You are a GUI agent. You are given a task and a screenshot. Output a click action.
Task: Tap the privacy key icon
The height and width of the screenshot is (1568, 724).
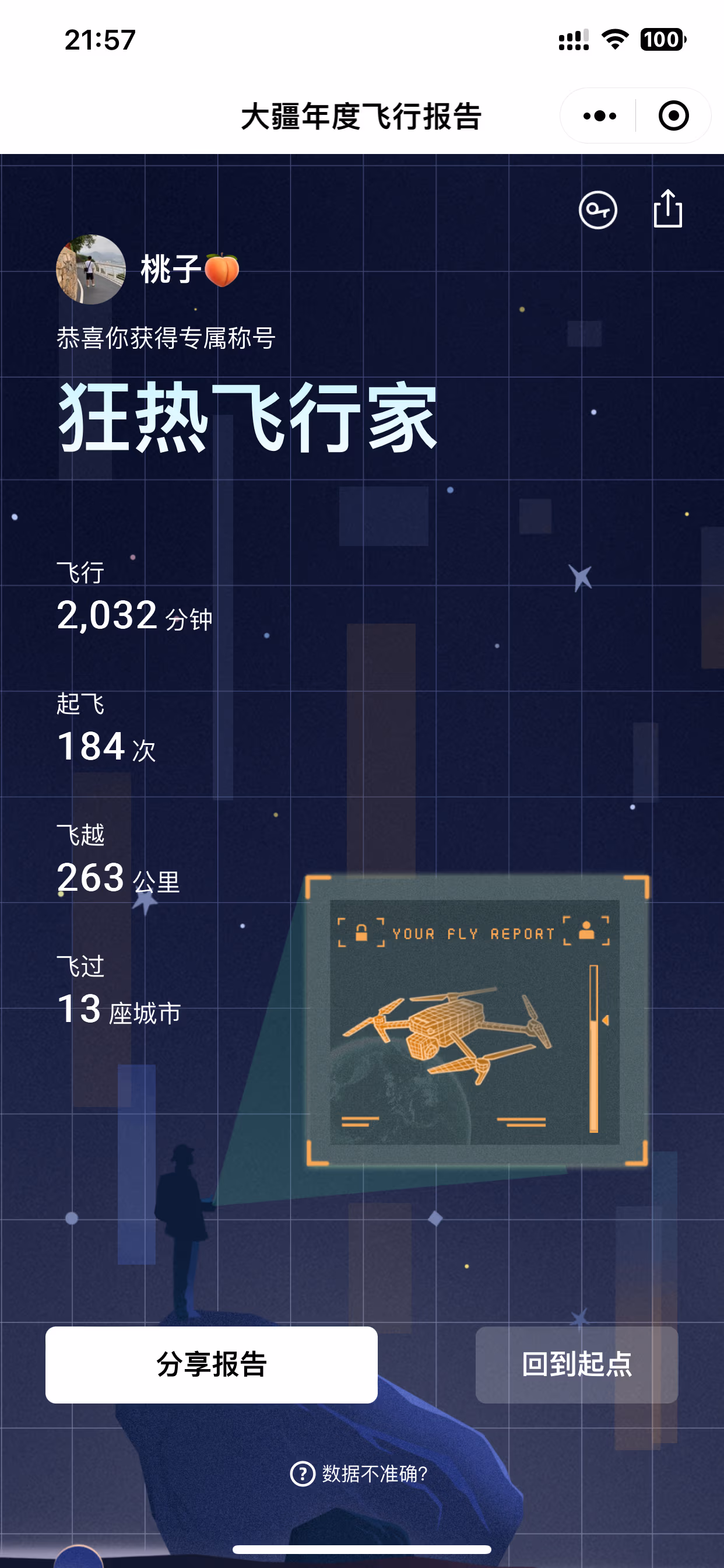[x=598, y=211]
